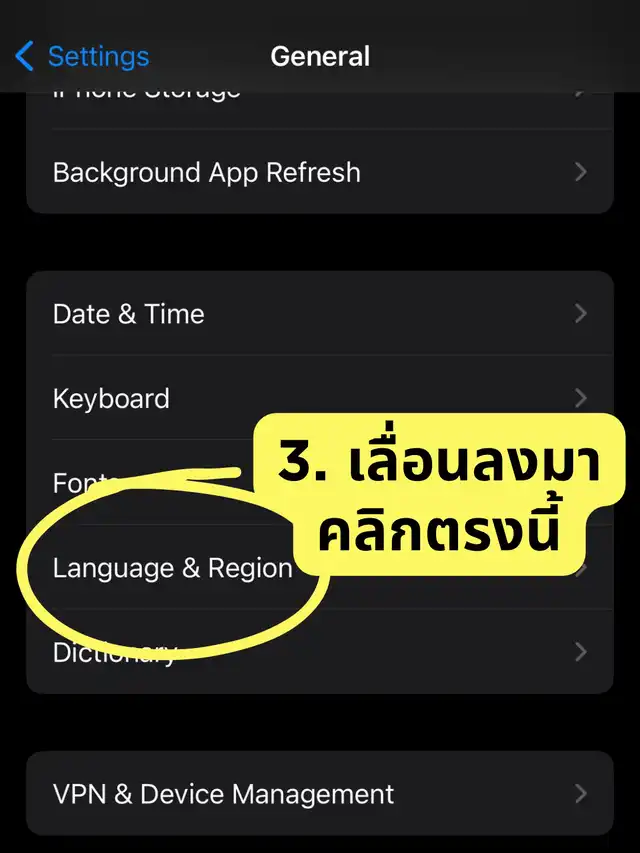Screen dimensions: 640x853
Task: Open Date & Time settings
Action: [129, 314]
